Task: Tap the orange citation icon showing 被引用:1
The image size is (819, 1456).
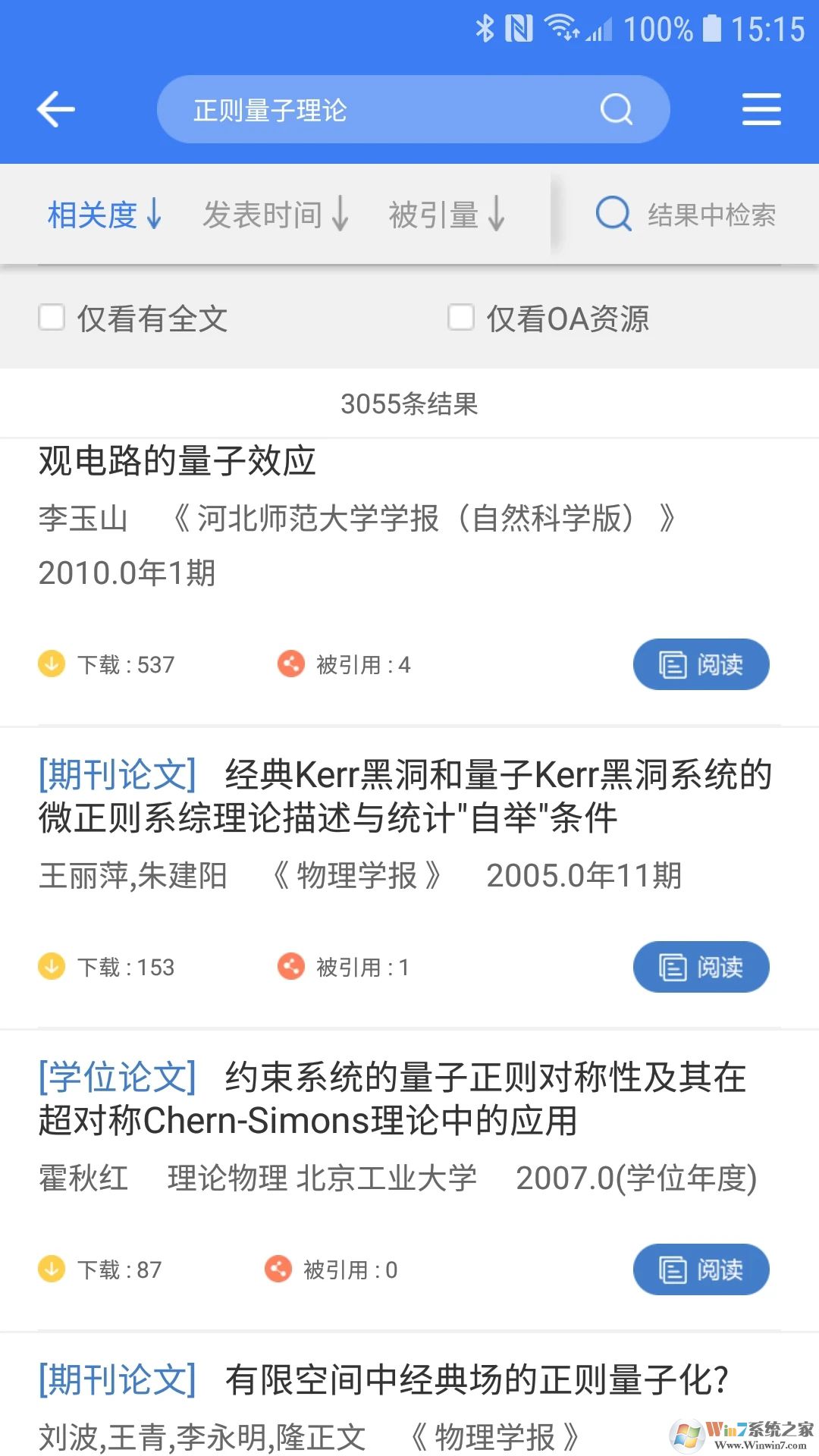Action: click(290, 967)
